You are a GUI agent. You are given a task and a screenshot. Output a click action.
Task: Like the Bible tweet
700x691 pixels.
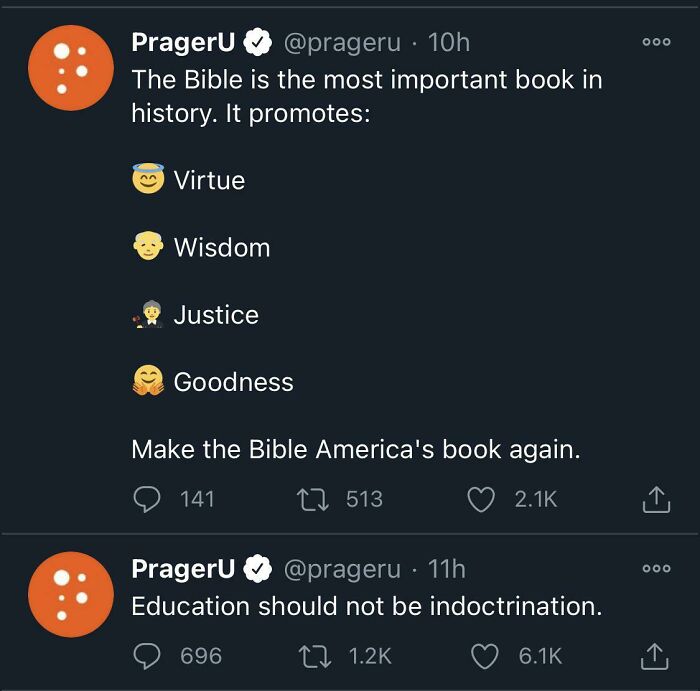point(481,499)
